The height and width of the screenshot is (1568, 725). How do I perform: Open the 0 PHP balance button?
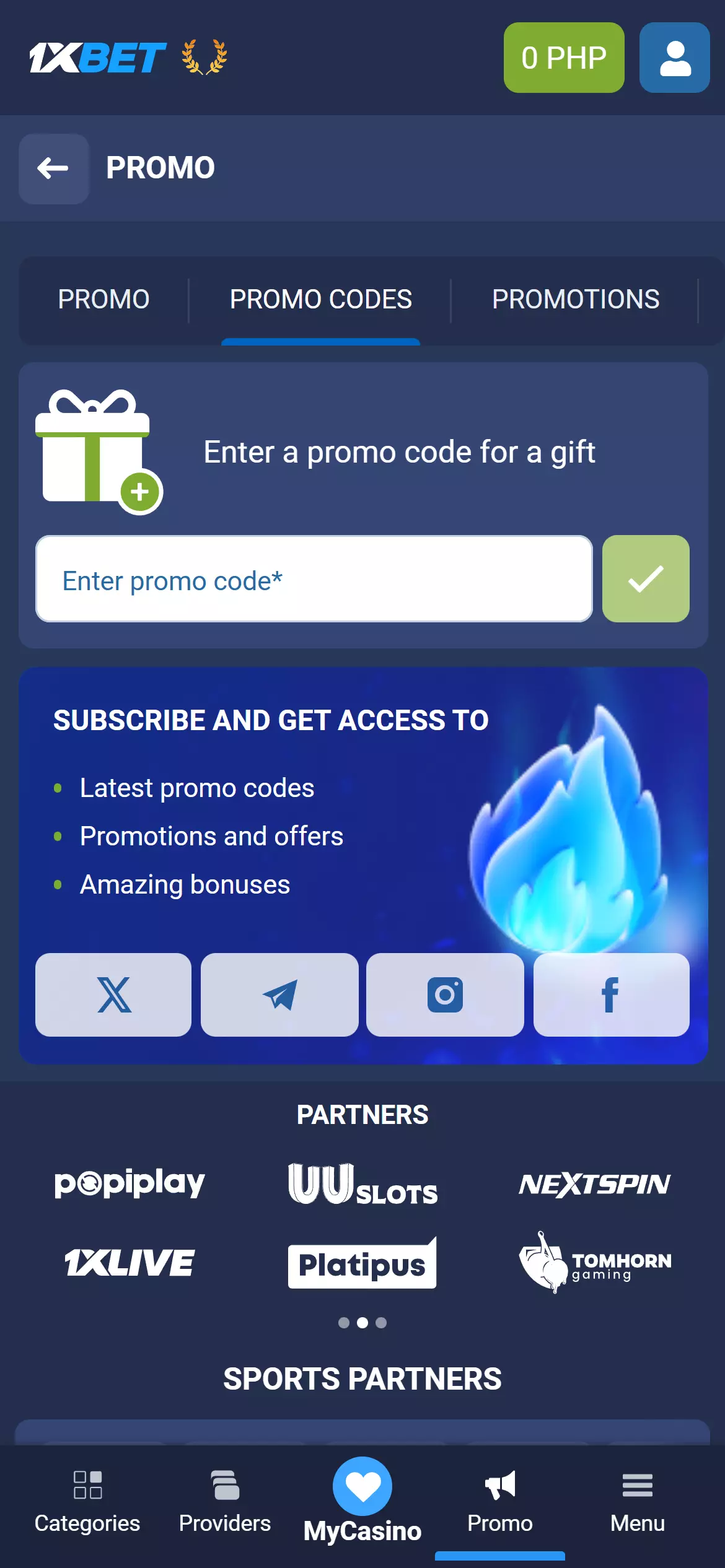point(563,58)
